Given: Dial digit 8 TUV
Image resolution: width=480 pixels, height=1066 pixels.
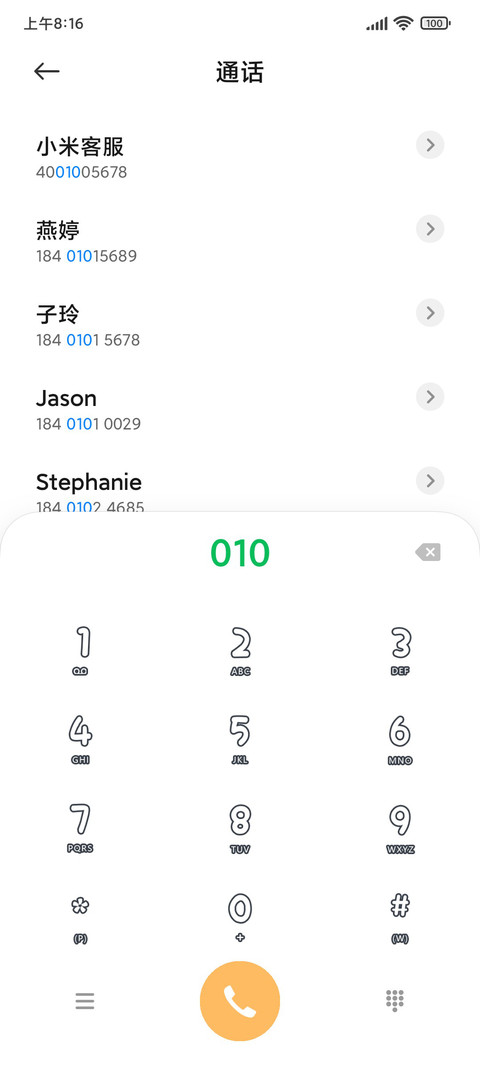Looking at the screenshot, I should [240, 829].
